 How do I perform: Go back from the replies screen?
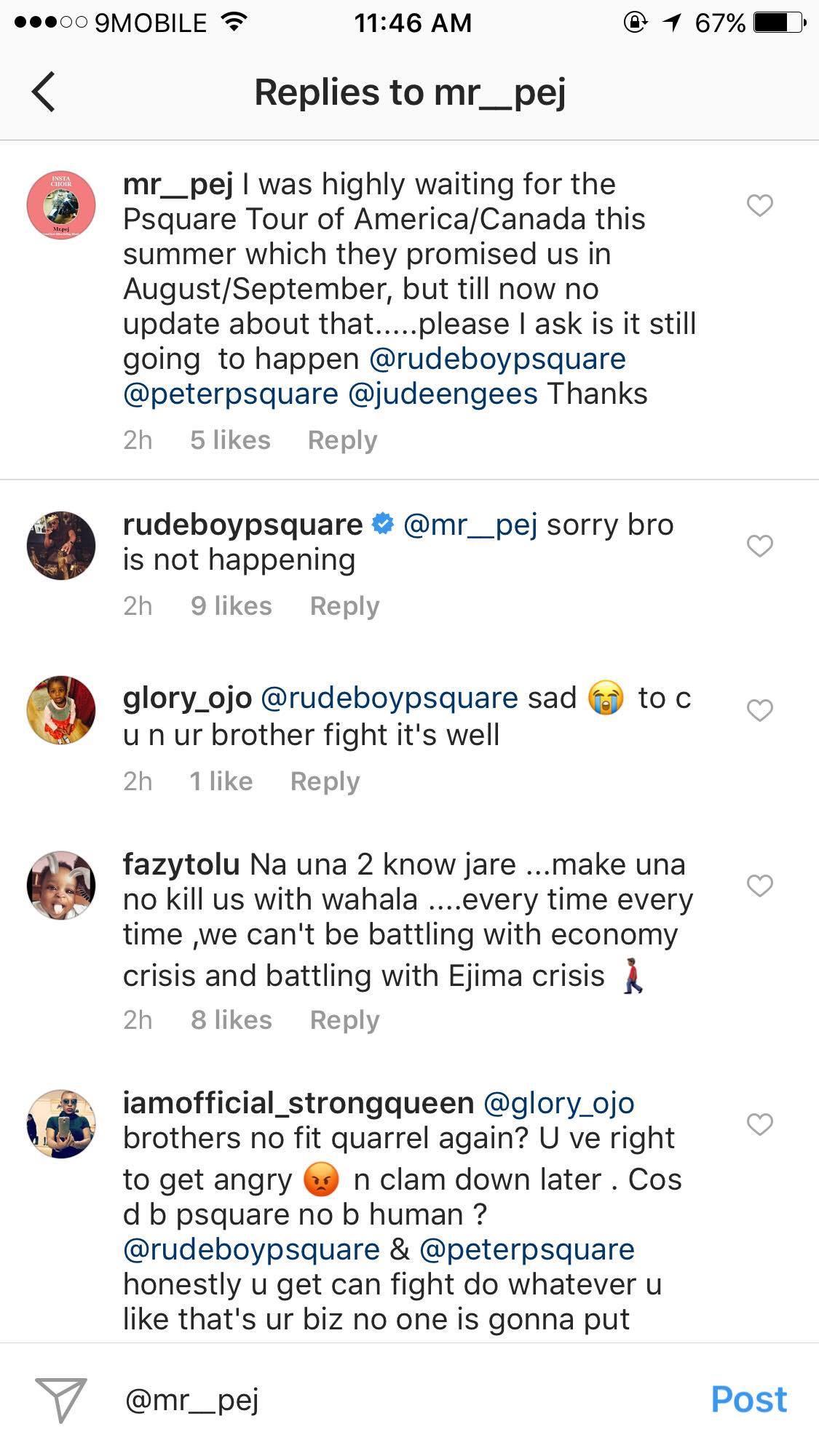pyautogui.click(x=44, y=92)
